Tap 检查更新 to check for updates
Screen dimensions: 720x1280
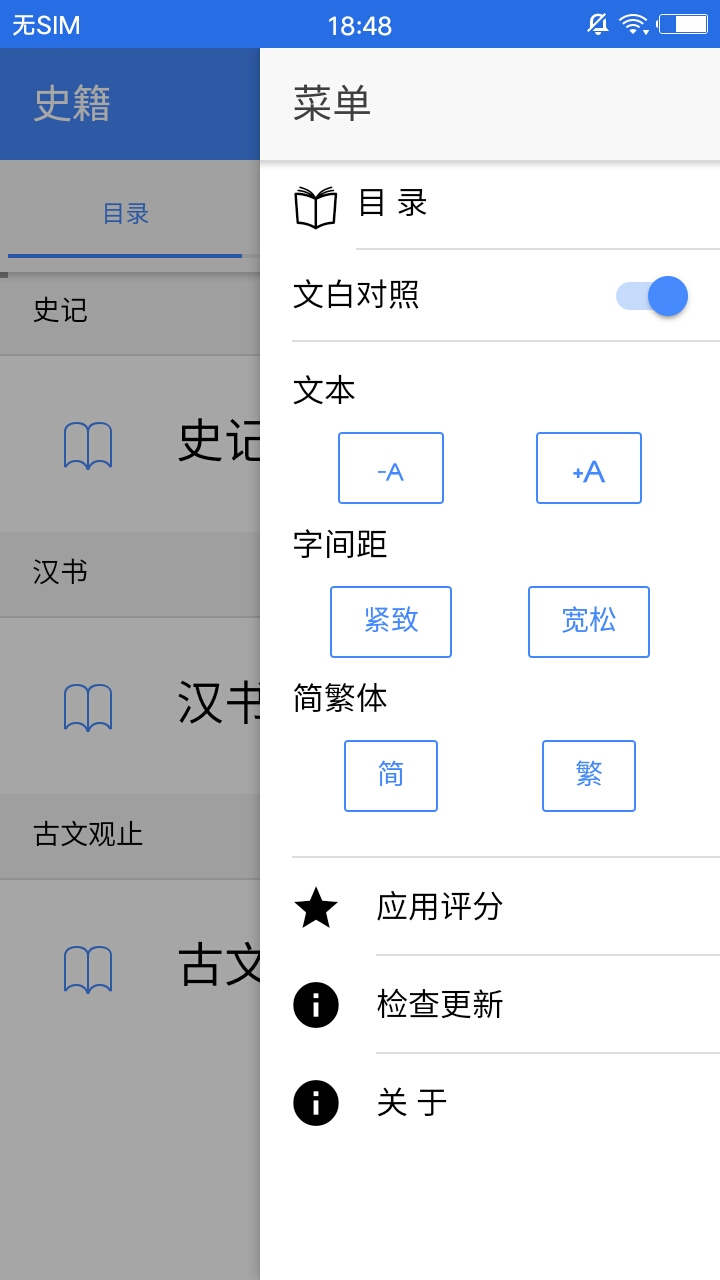pos(440,1005)
